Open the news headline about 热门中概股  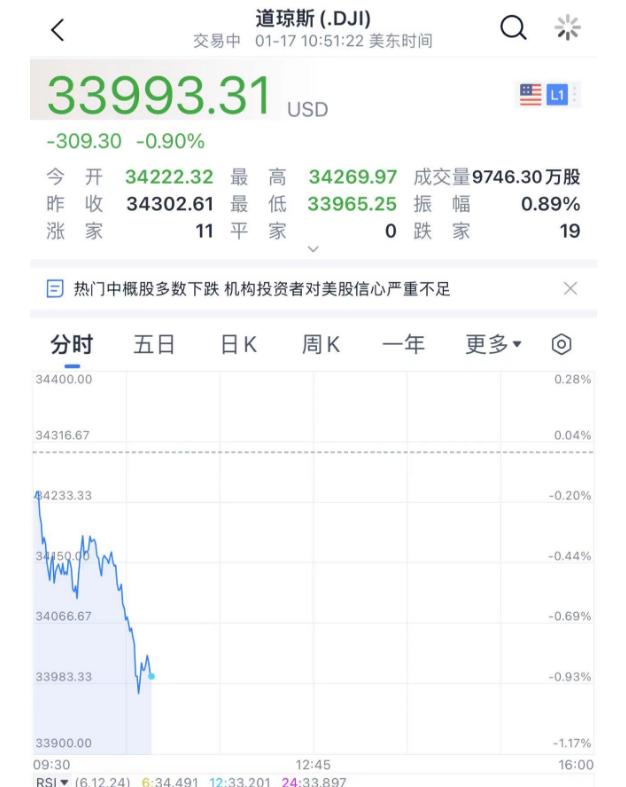[x=262, y=289]
